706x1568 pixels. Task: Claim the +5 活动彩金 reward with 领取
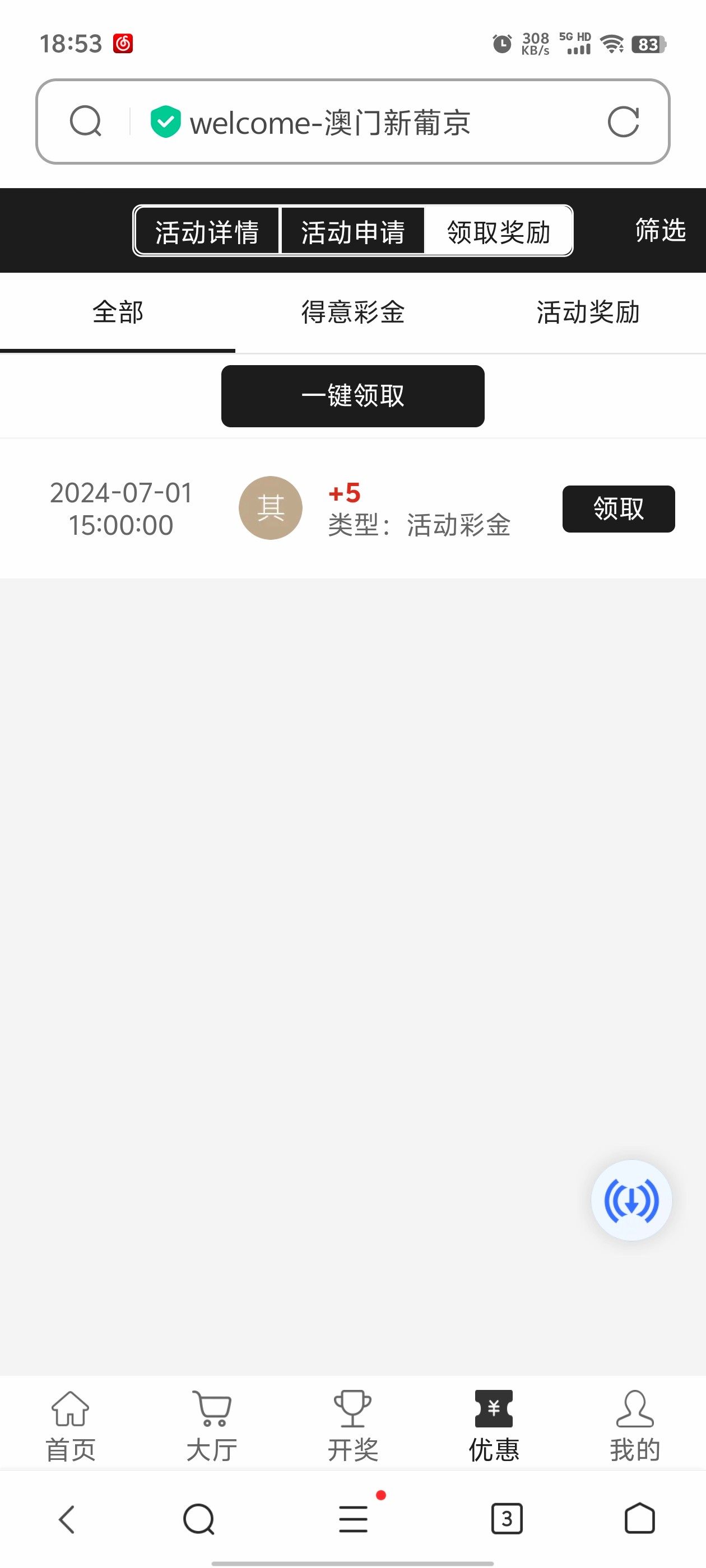pyautogui.click(x=617, y=509)
